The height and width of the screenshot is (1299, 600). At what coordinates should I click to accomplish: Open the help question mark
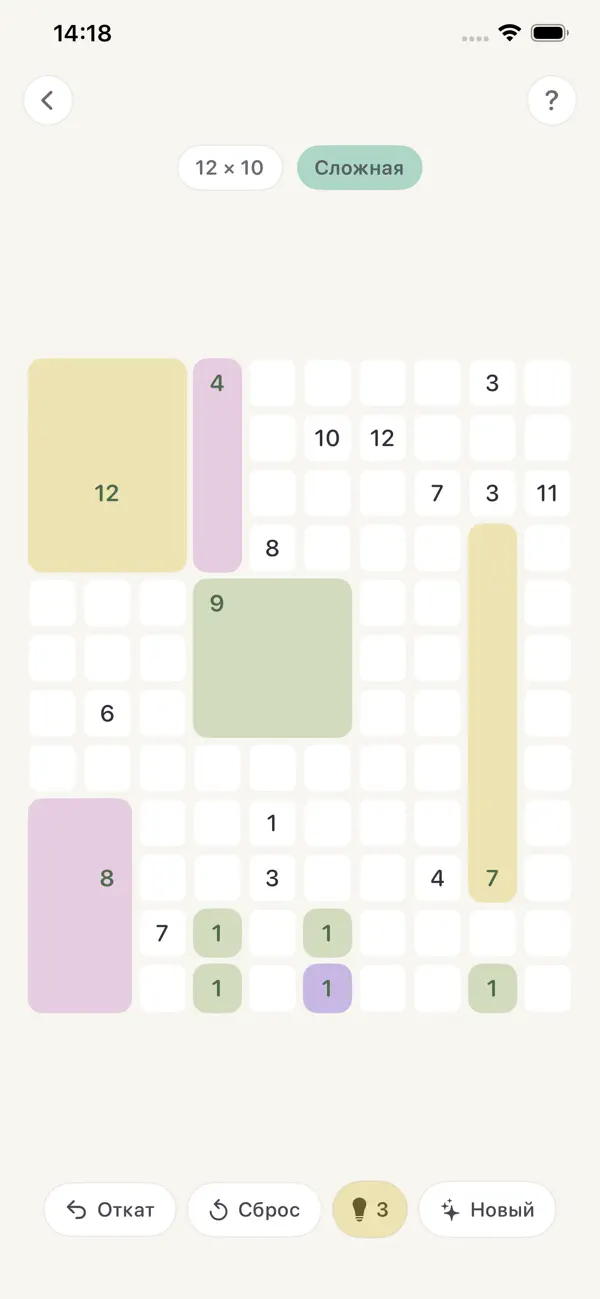(x=551, y=100)
